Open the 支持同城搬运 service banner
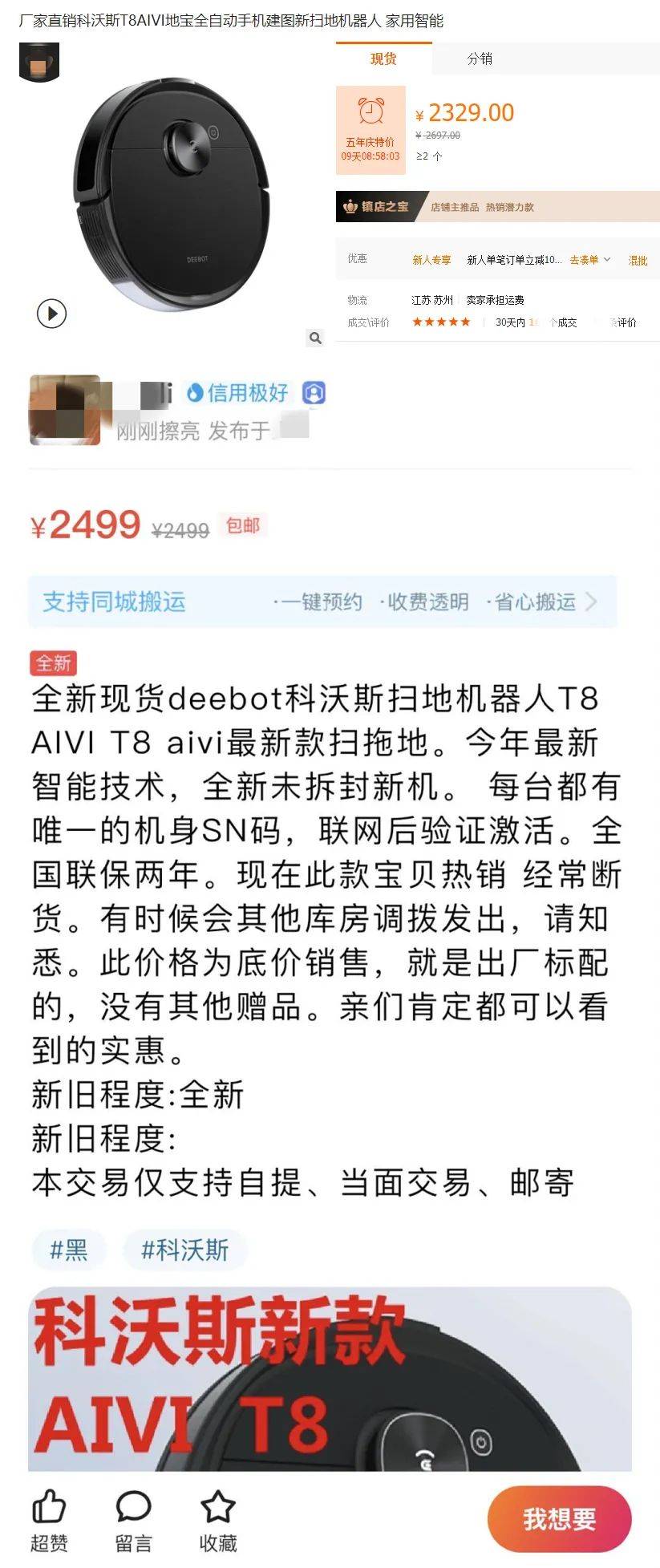Viewport: 660px width, 1568px height. [322, 602]
